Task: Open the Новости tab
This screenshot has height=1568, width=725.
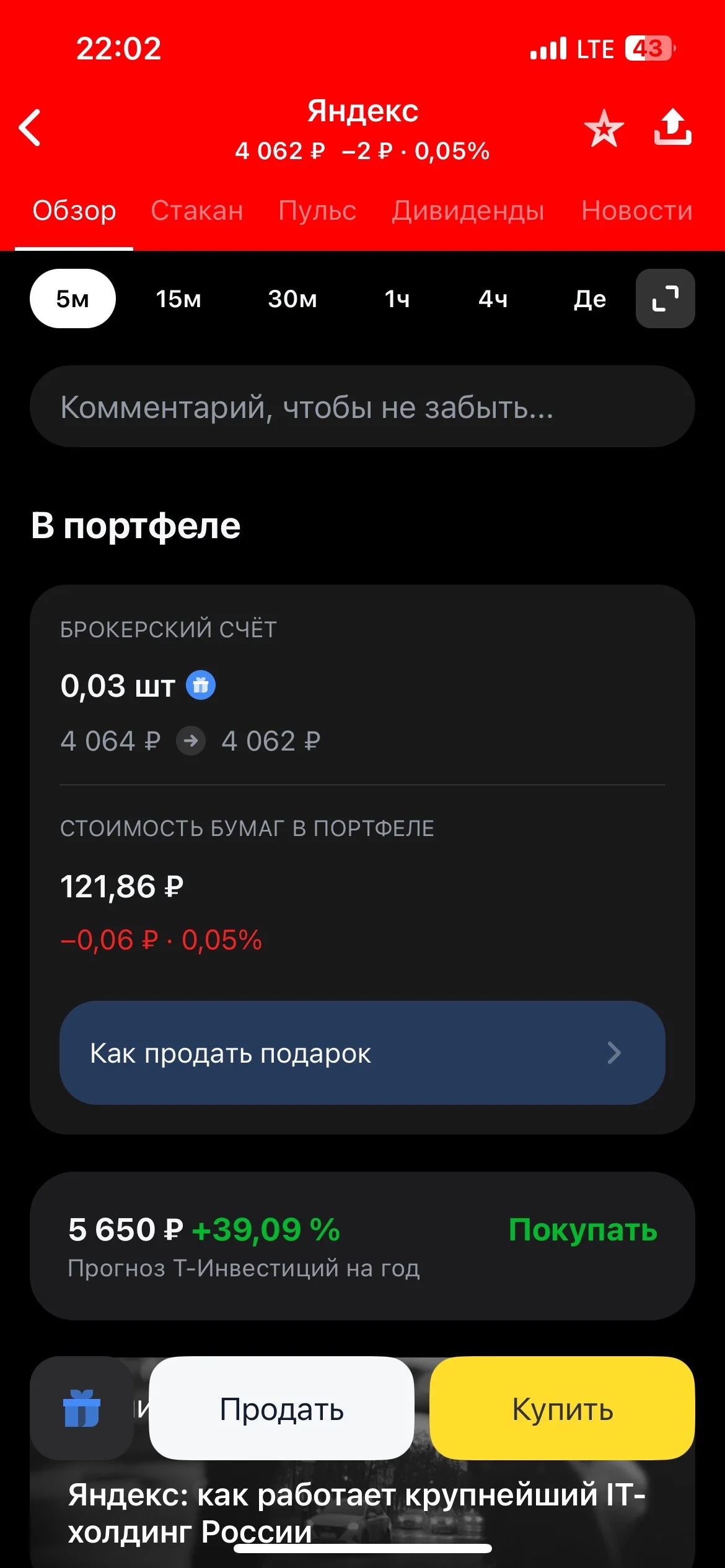Action: (636, 211)
